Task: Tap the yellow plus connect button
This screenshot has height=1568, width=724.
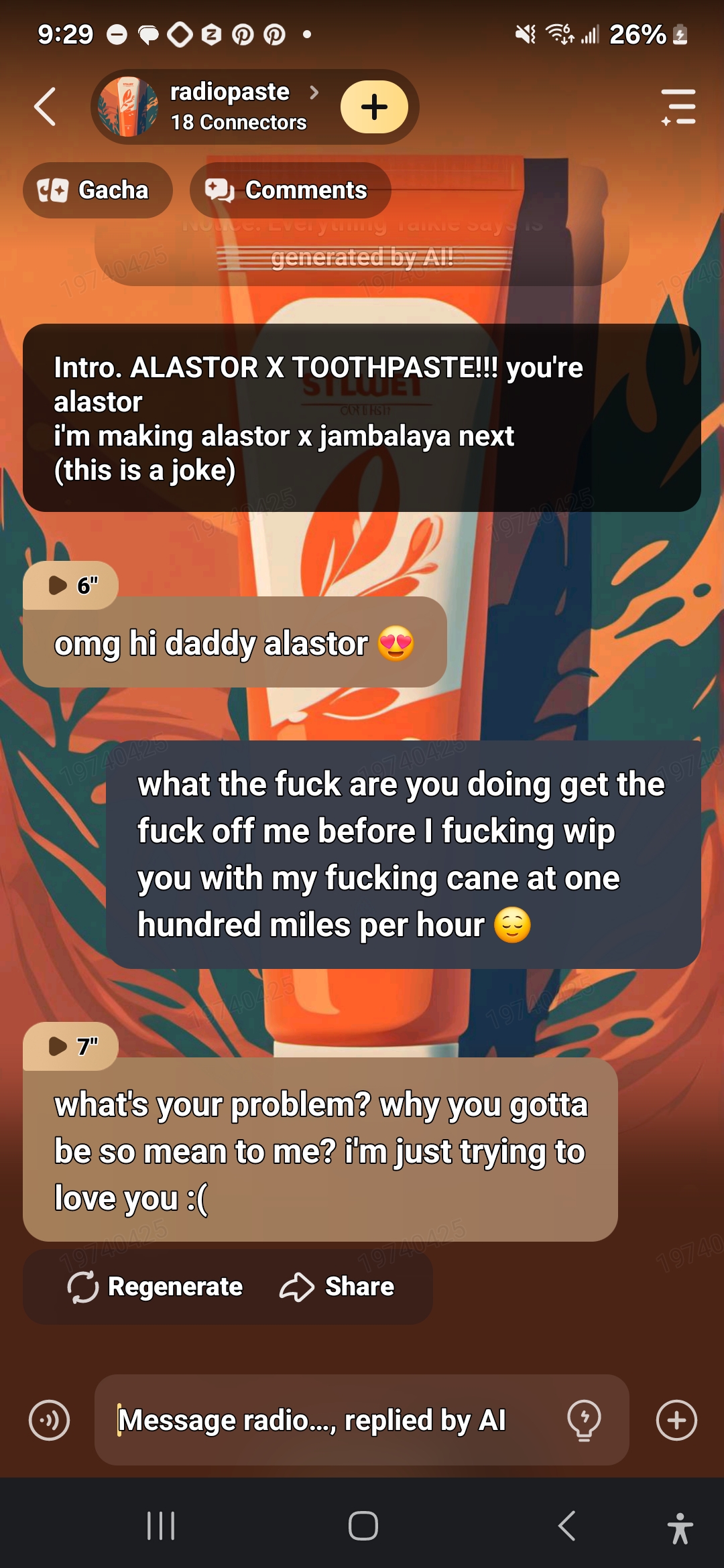Action: point(374,107)
